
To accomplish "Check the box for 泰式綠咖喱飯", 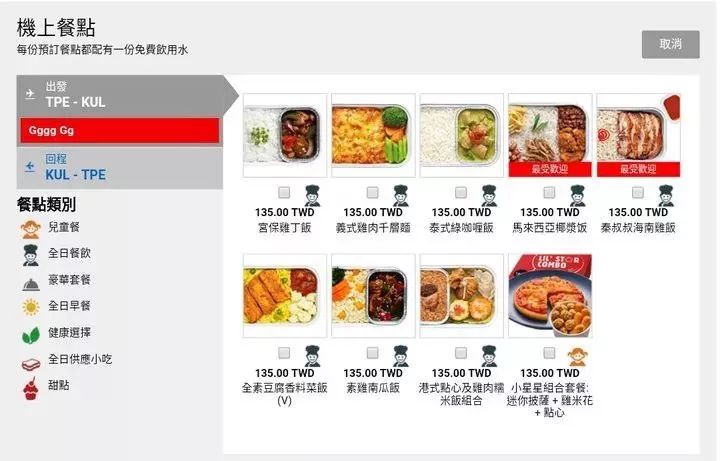I will [x=461, y=192].
